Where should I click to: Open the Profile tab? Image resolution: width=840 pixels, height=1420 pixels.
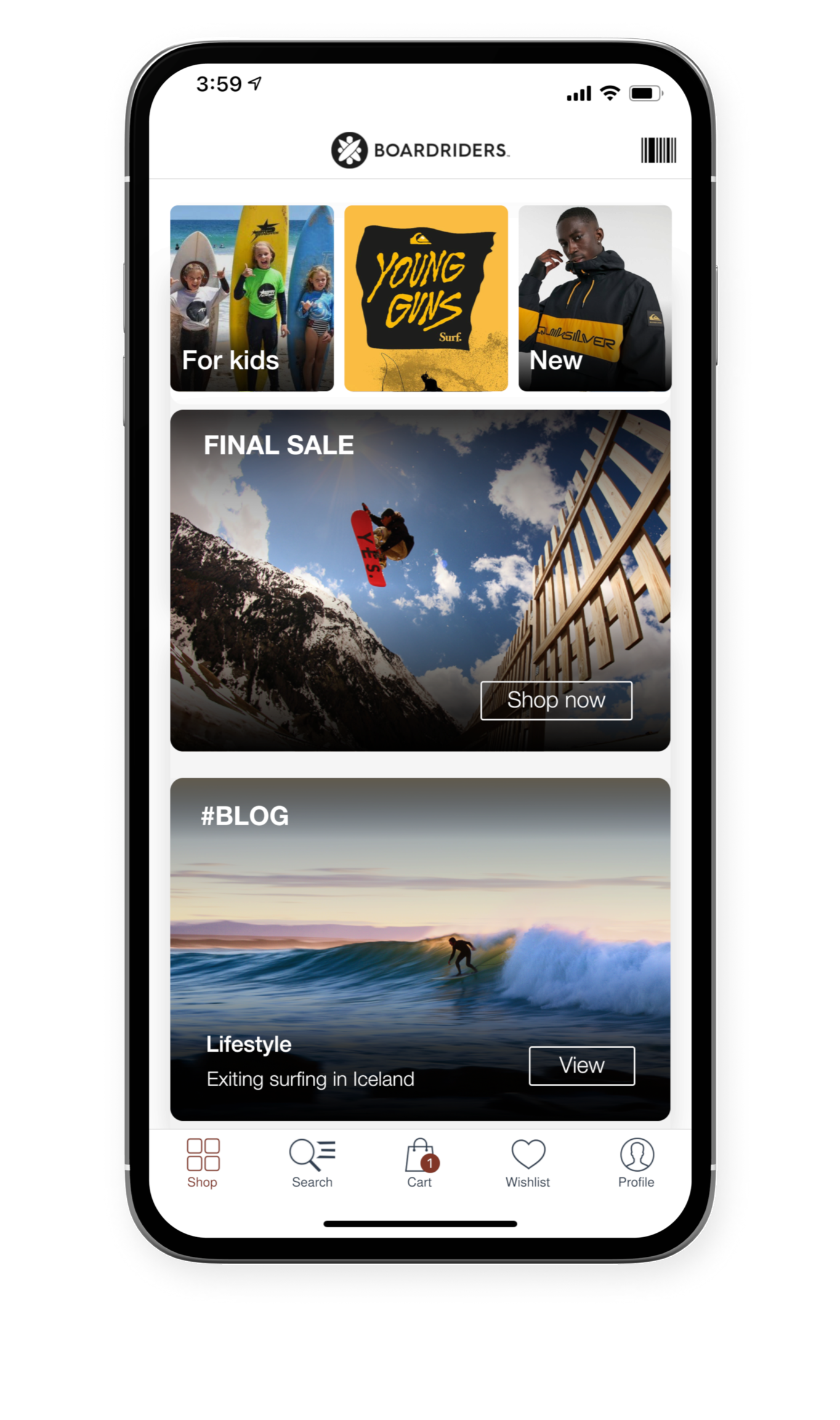coord(636,1163)
